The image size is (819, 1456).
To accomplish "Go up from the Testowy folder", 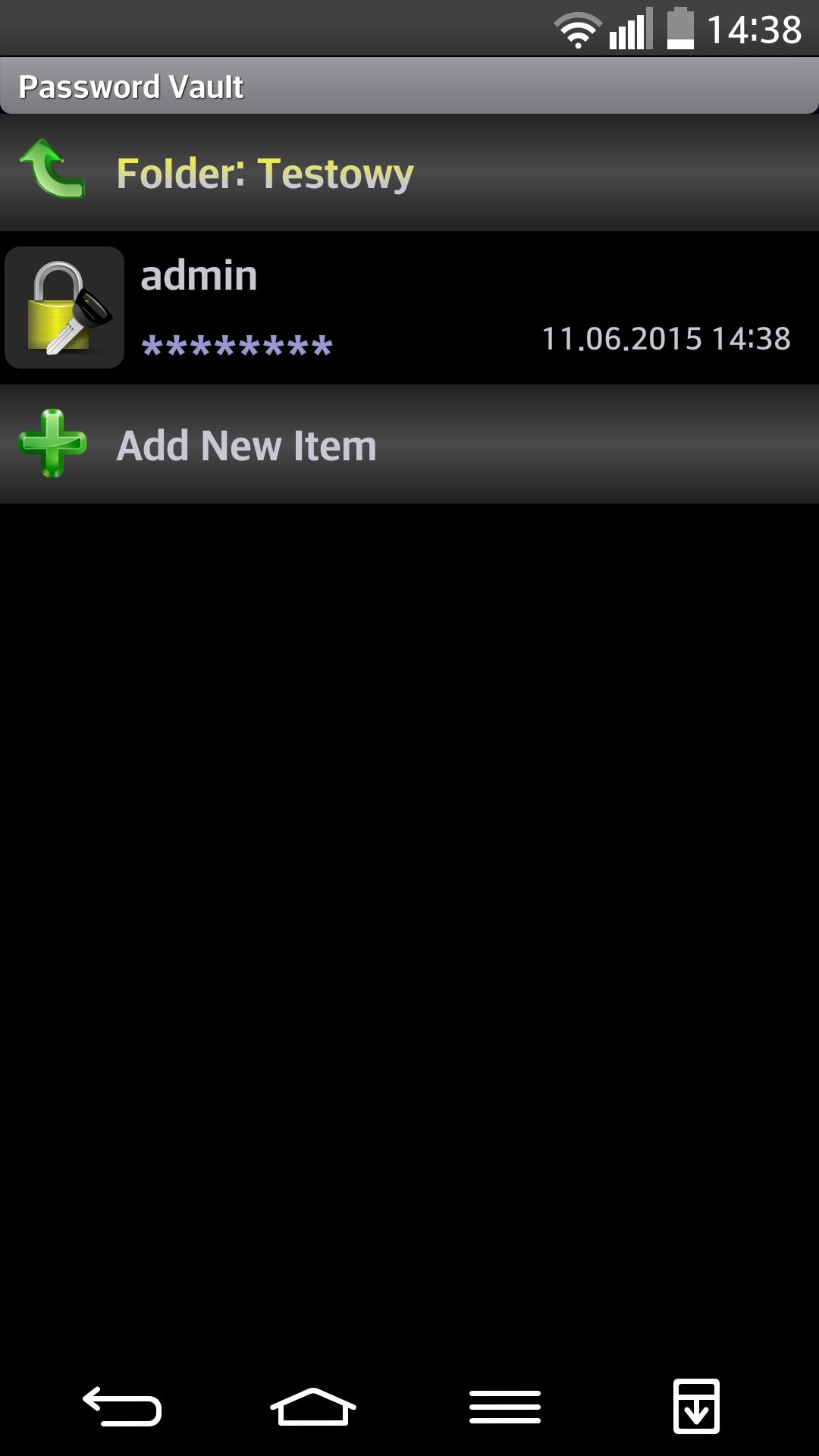I will (x=409, y=173).
